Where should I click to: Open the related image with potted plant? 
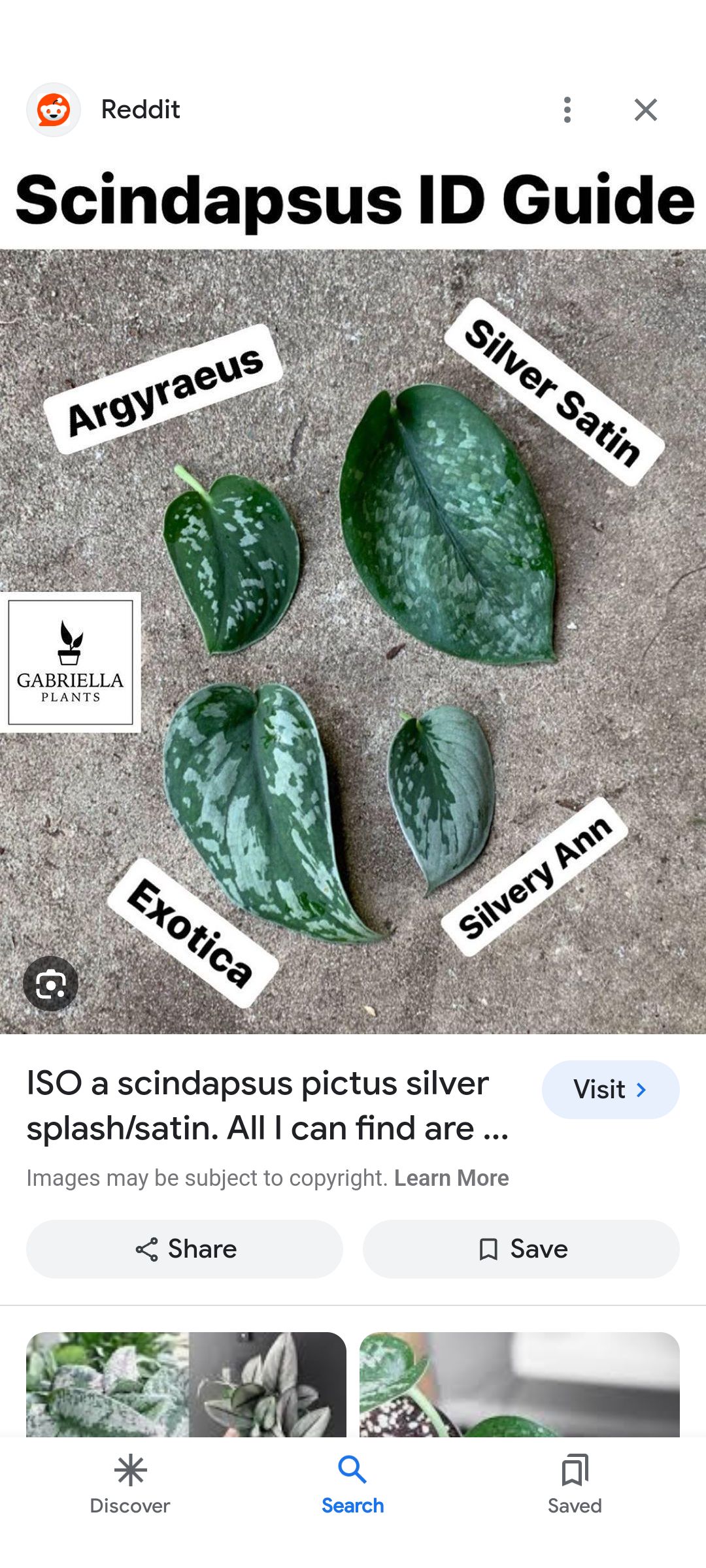click(x=520, y=1384)
